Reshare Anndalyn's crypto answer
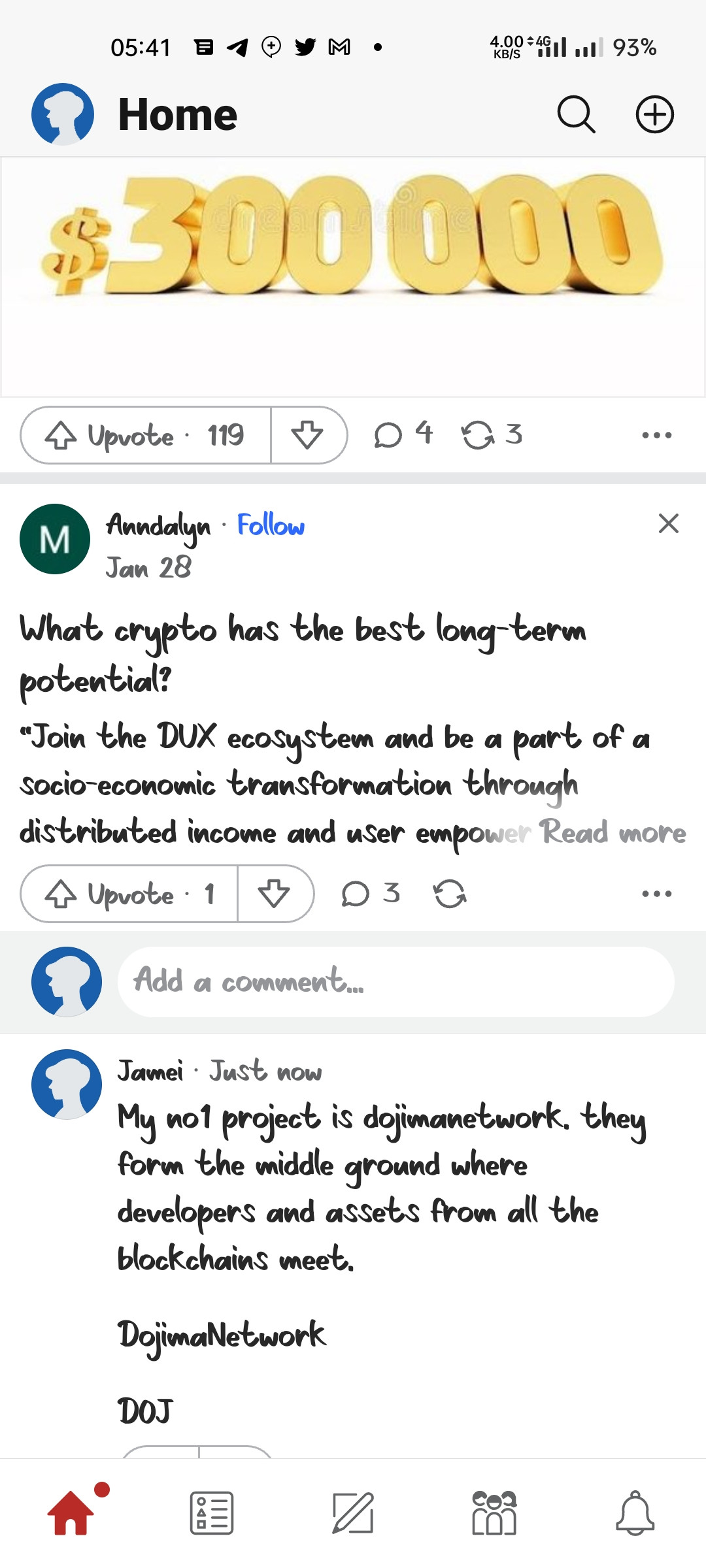 click(x=450, y=894)
